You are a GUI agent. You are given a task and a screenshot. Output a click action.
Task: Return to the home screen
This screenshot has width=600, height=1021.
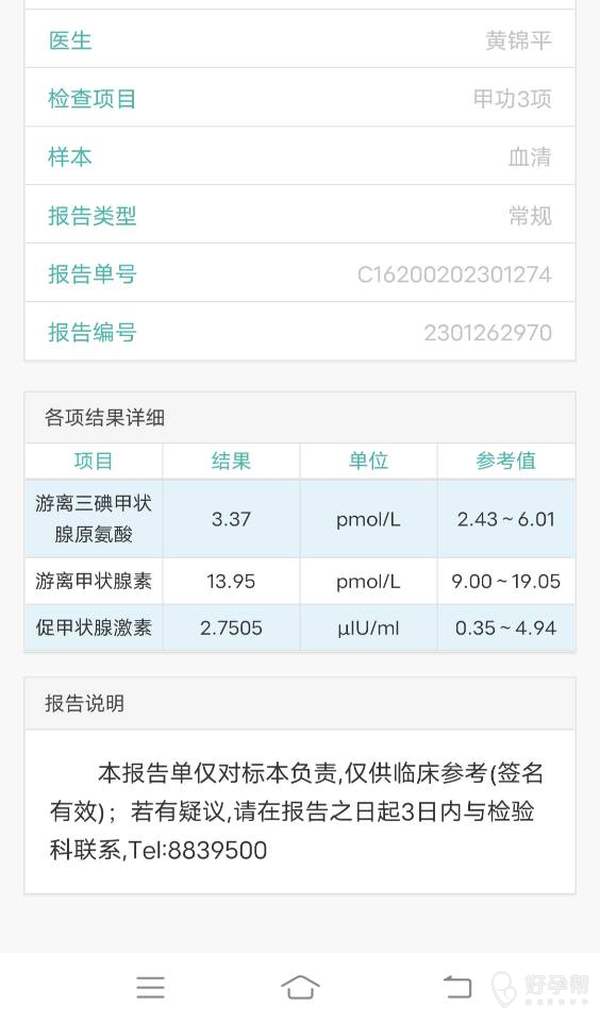pos(300,987)
